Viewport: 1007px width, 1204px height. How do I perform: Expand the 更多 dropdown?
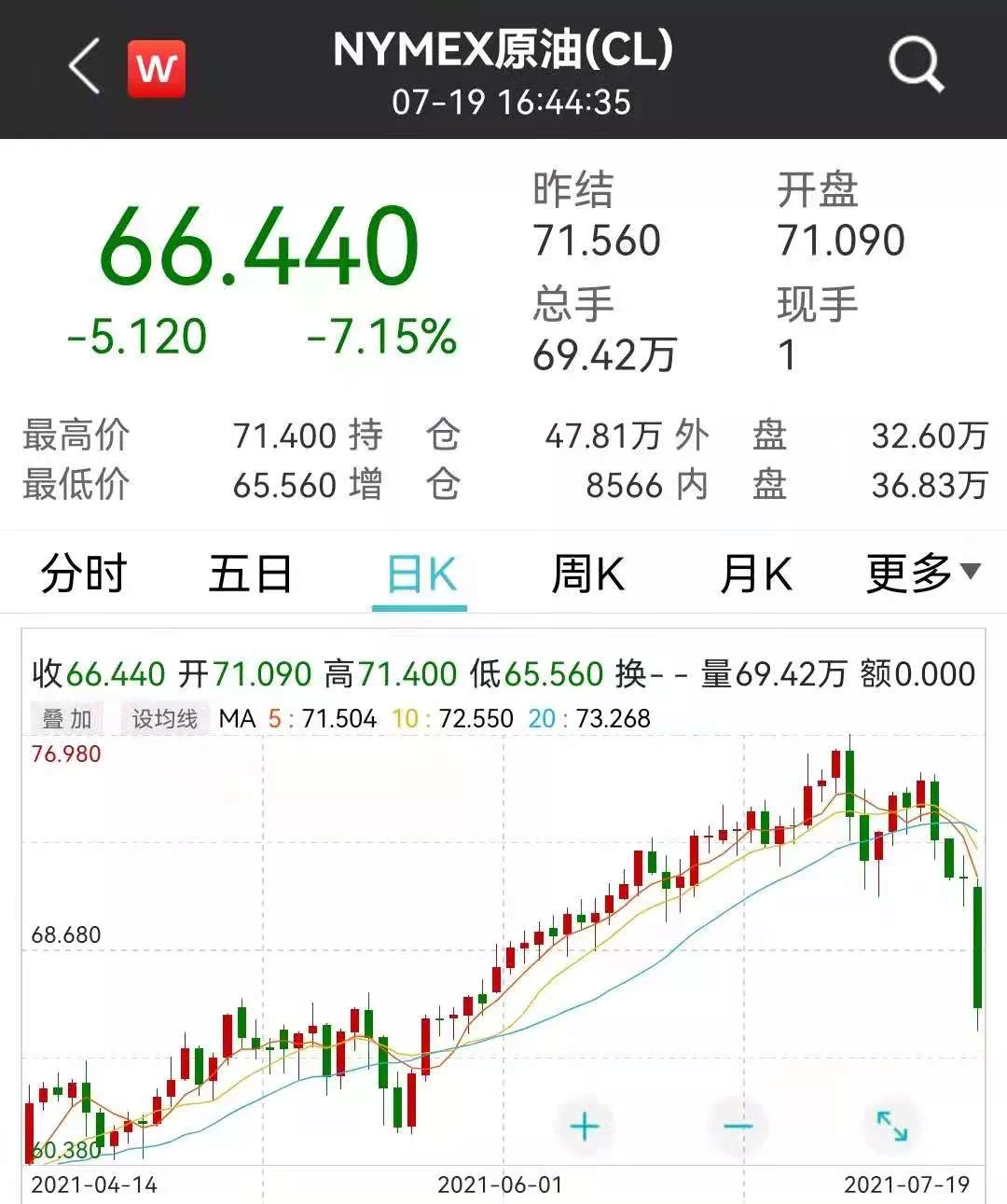922,574
